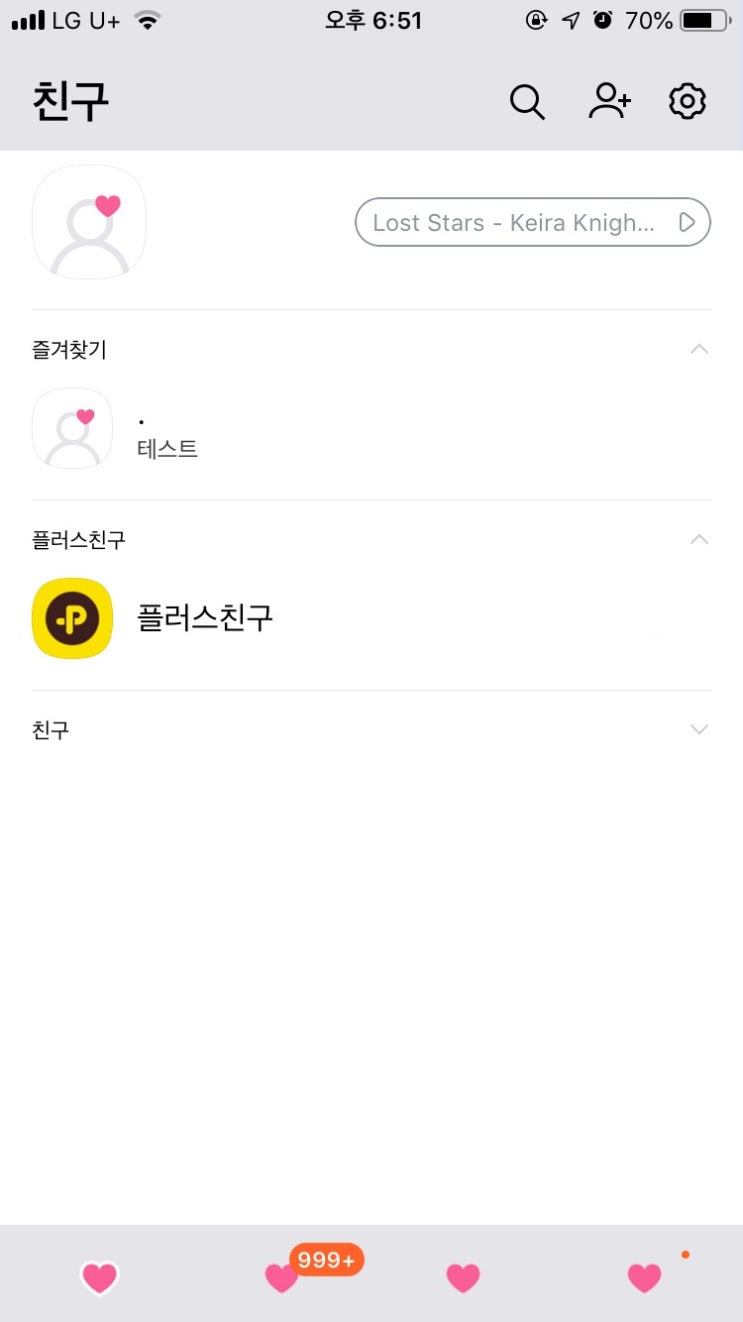Collapse the 플러스친구 section header
Screen dimensions: 743x1322
(699, 540)
